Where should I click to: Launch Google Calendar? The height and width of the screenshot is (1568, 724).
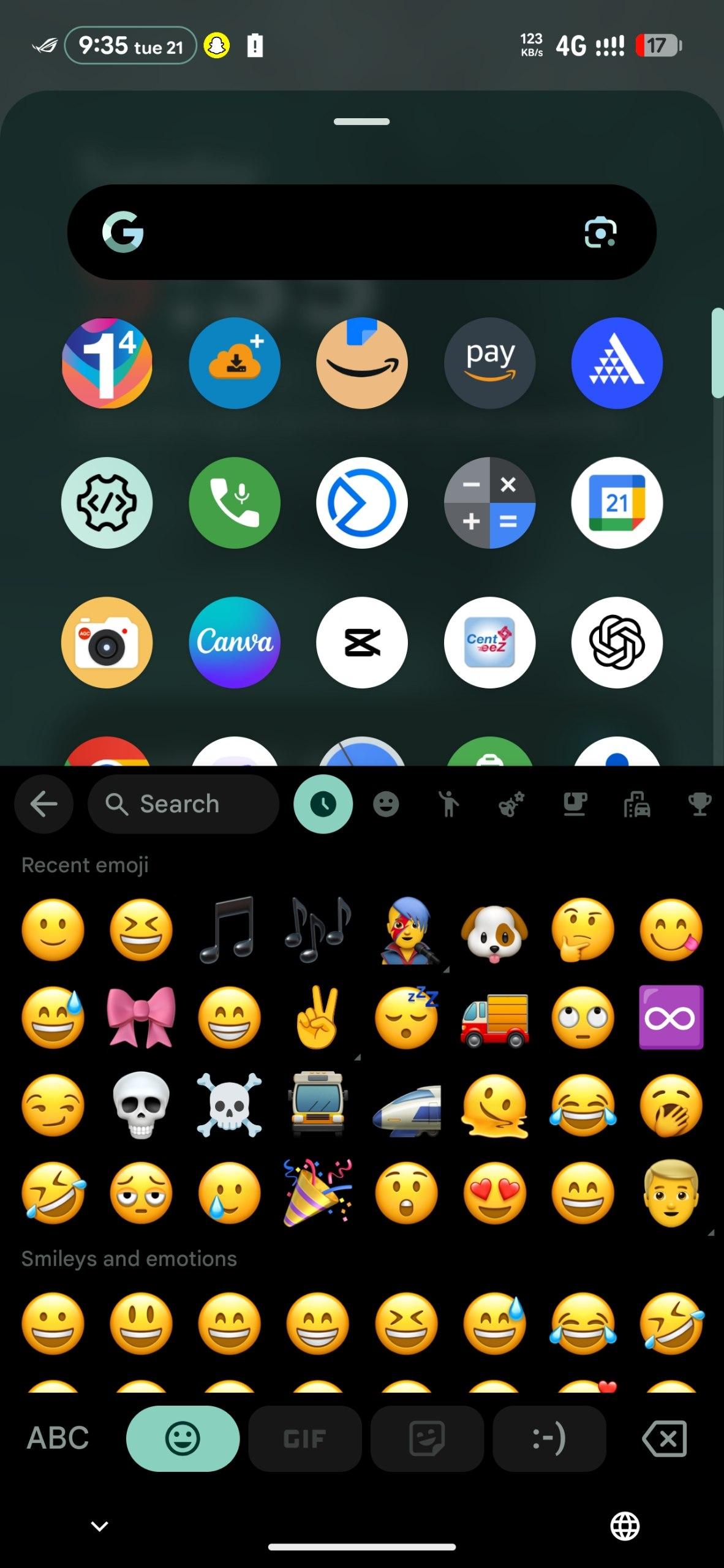[617, 502]
